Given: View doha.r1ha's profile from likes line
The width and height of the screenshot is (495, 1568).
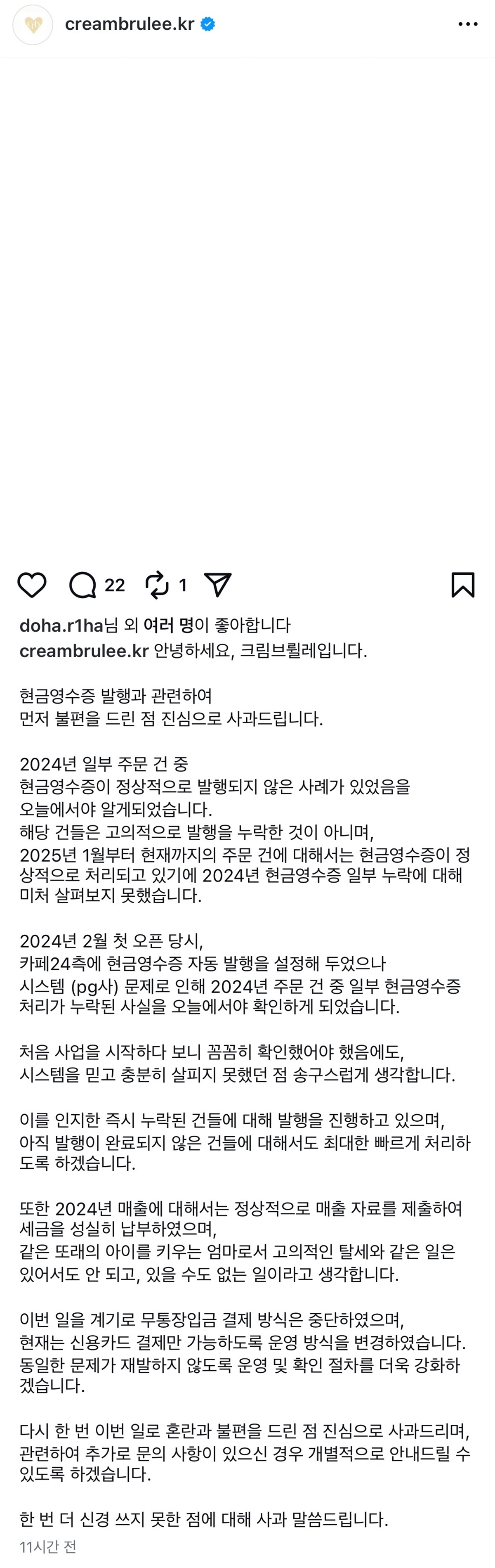Looking at the screenshot, I should (61, 625).
